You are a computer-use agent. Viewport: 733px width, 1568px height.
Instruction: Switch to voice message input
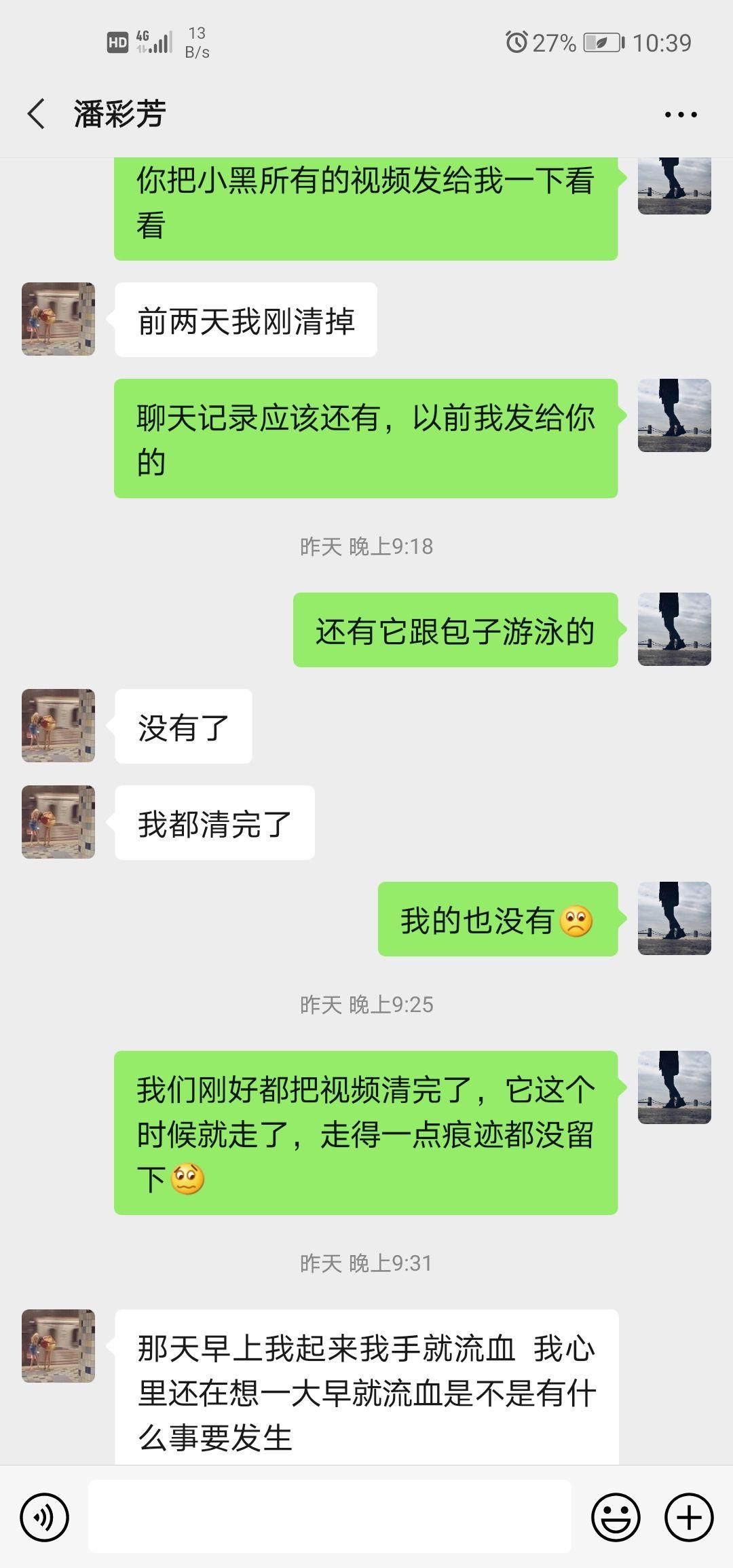coord(45,1517)
